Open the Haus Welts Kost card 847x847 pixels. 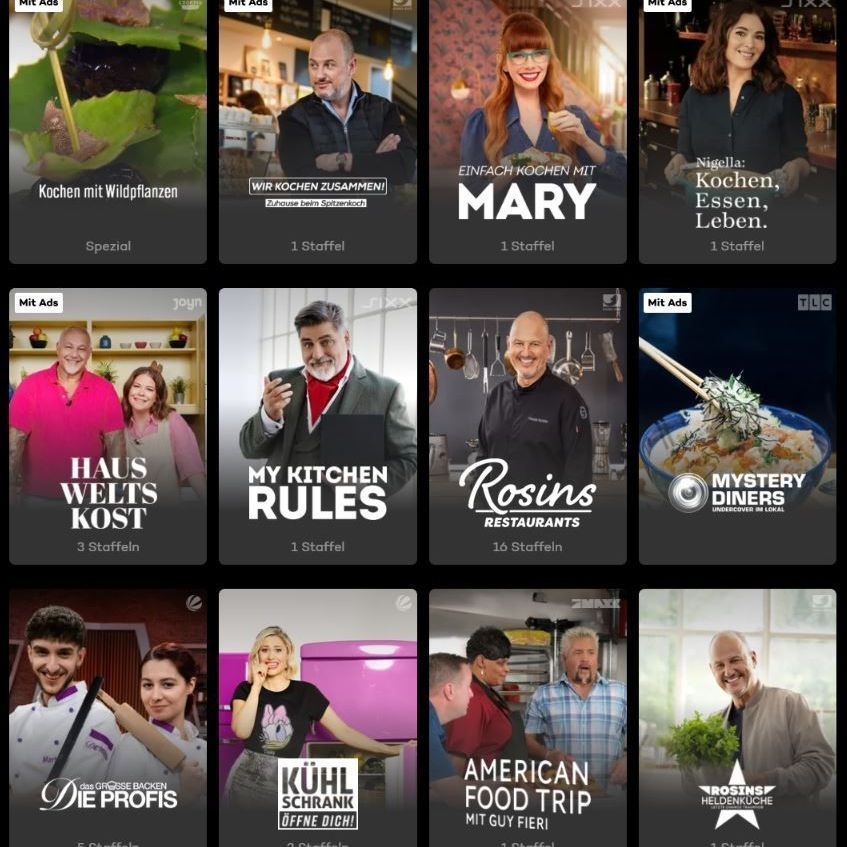click(108, 425)
